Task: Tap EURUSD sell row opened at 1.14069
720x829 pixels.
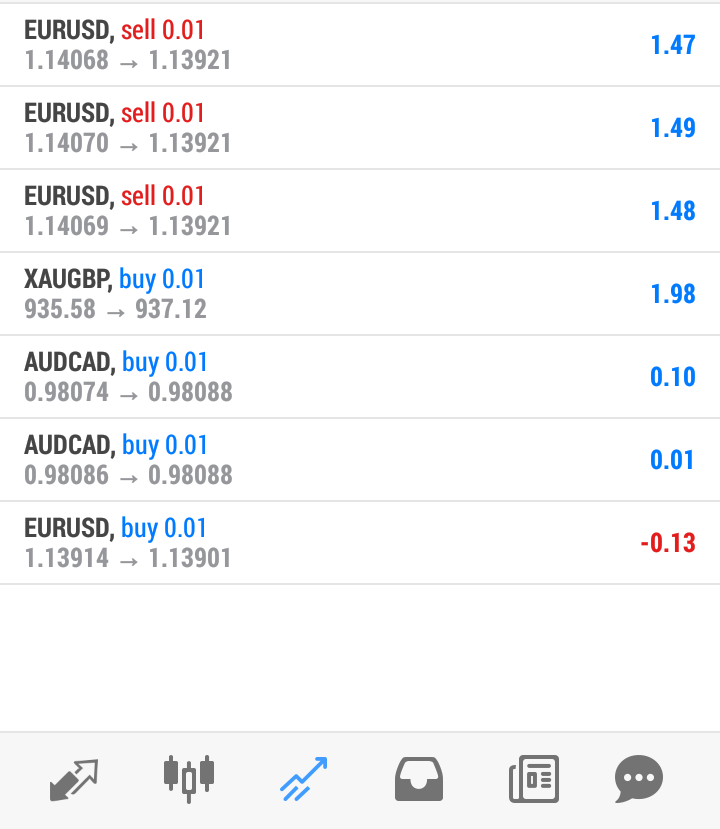Action: pos(360,211)
